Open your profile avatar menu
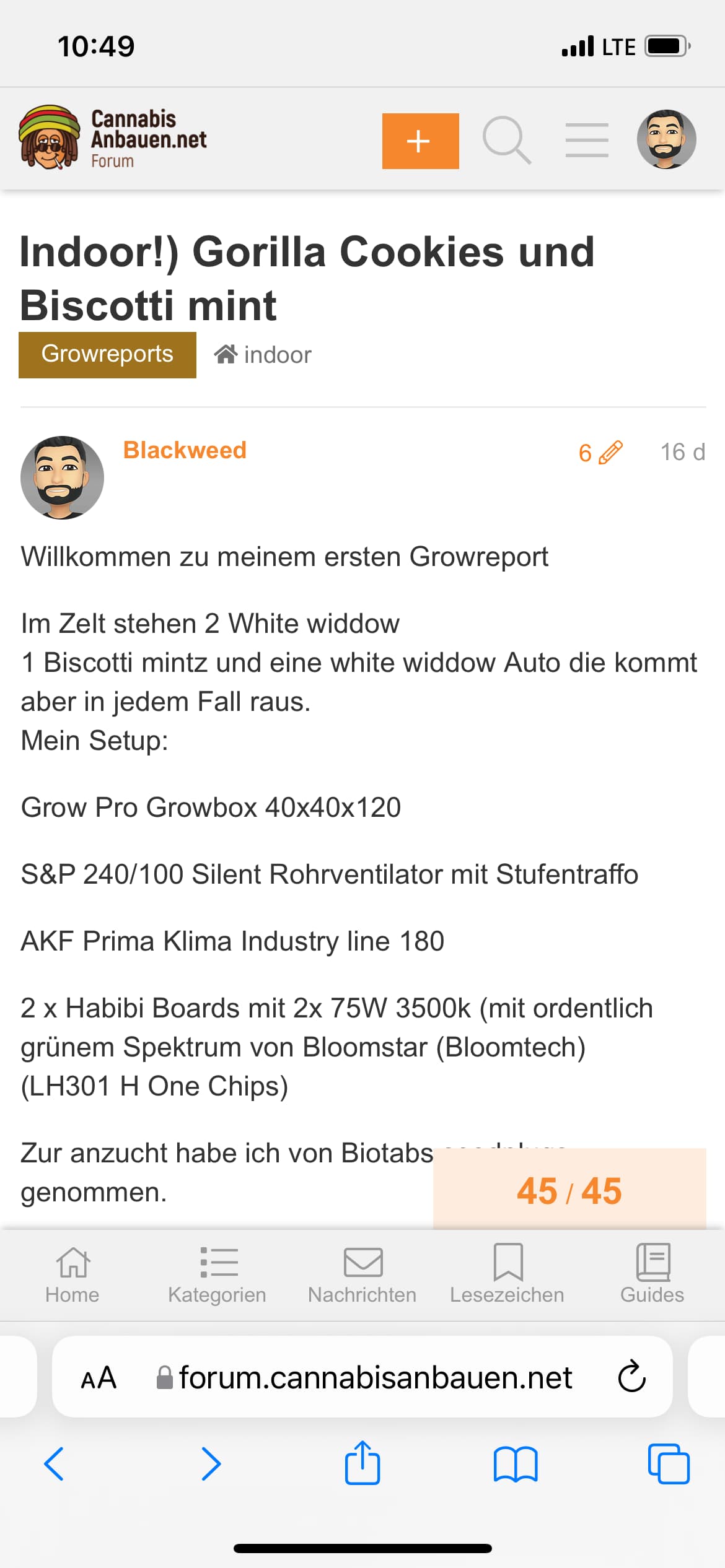Screen dimensions: 725x1568 666,140
